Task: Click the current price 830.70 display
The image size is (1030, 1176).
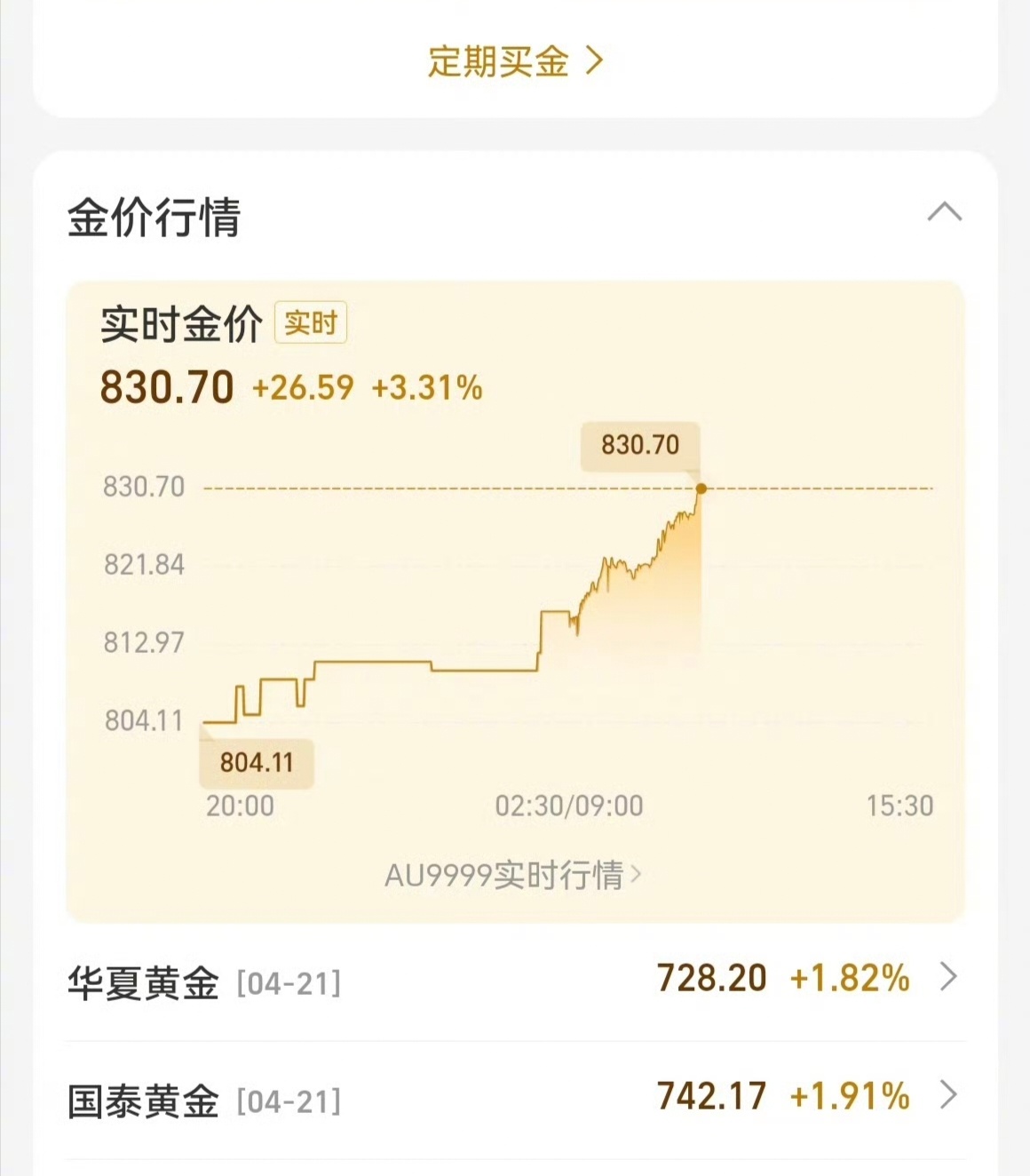Action: (x=165, y=385)
